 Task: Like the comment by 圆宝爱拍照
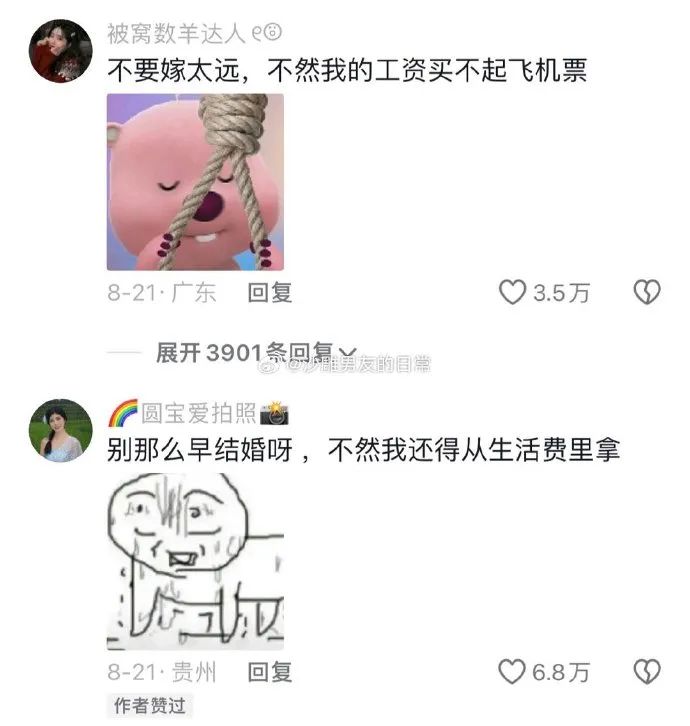513,671
